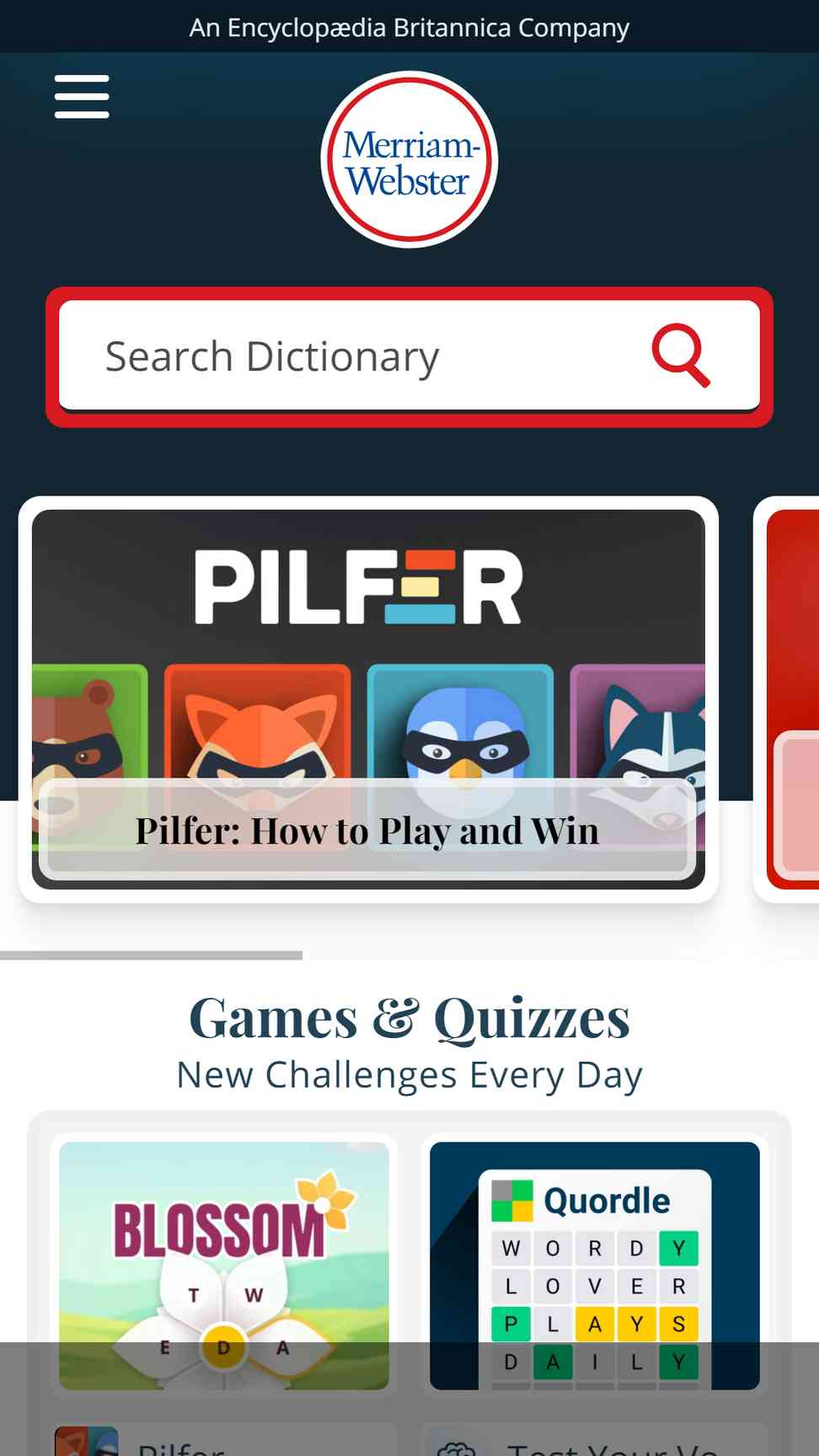The width and height of the screenshot is (819, 1456).
Task: Focus the Search Dictionary field
Action: 354,356
